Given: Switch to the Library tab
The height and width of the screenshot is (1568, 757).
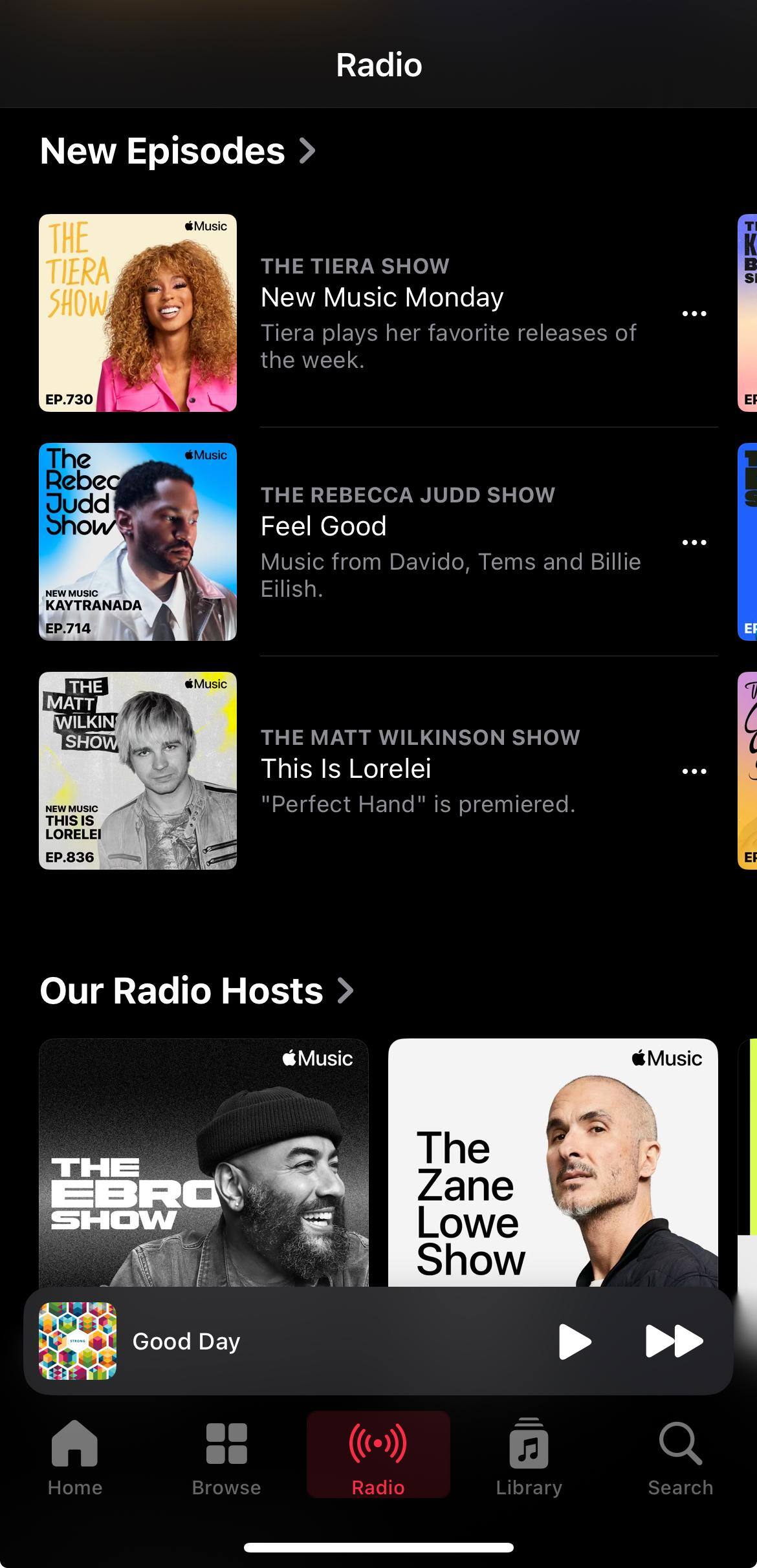Looking at the screenshot, I should 529,1457.
